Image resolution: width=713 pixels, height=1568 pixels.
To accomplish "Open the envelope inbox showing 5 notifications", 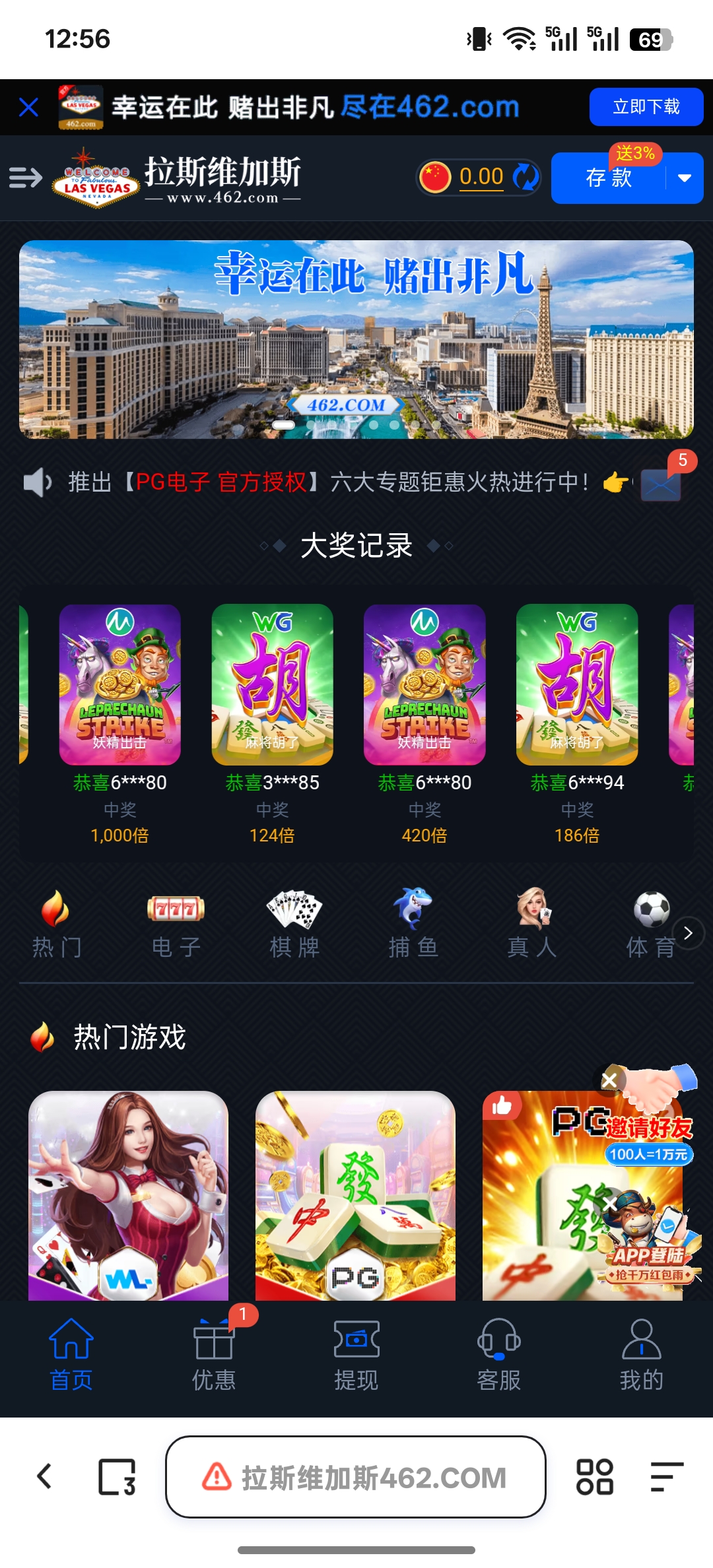I will pos(661,485).
